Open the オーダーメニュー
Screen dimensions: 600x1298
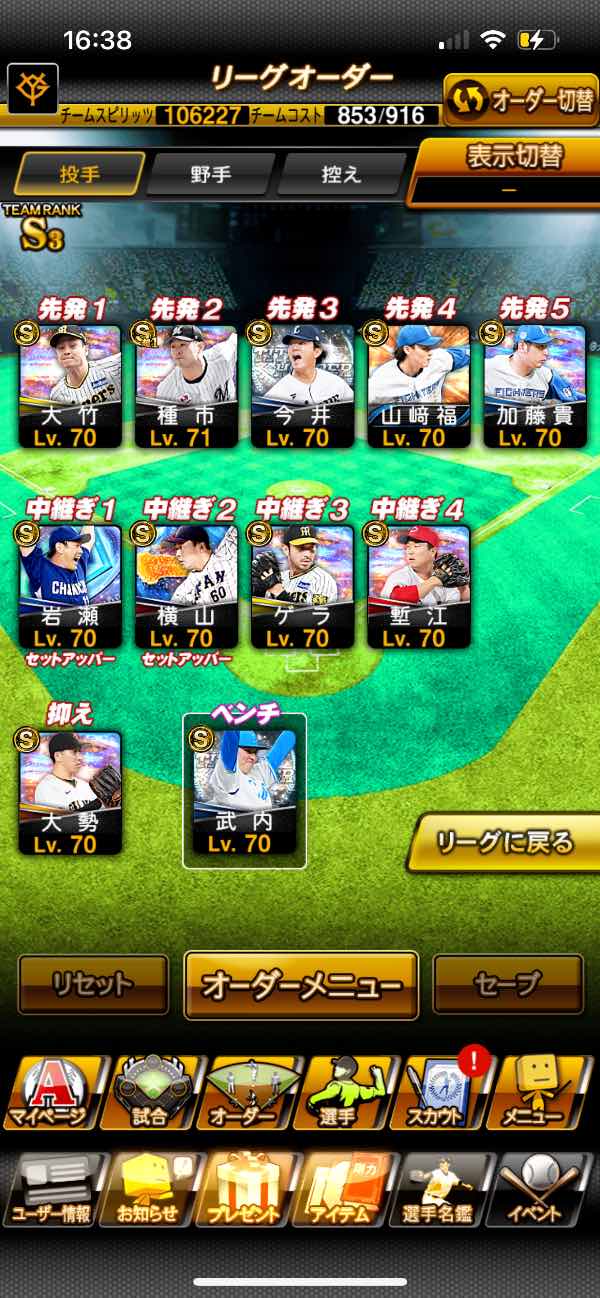point(301,984)
